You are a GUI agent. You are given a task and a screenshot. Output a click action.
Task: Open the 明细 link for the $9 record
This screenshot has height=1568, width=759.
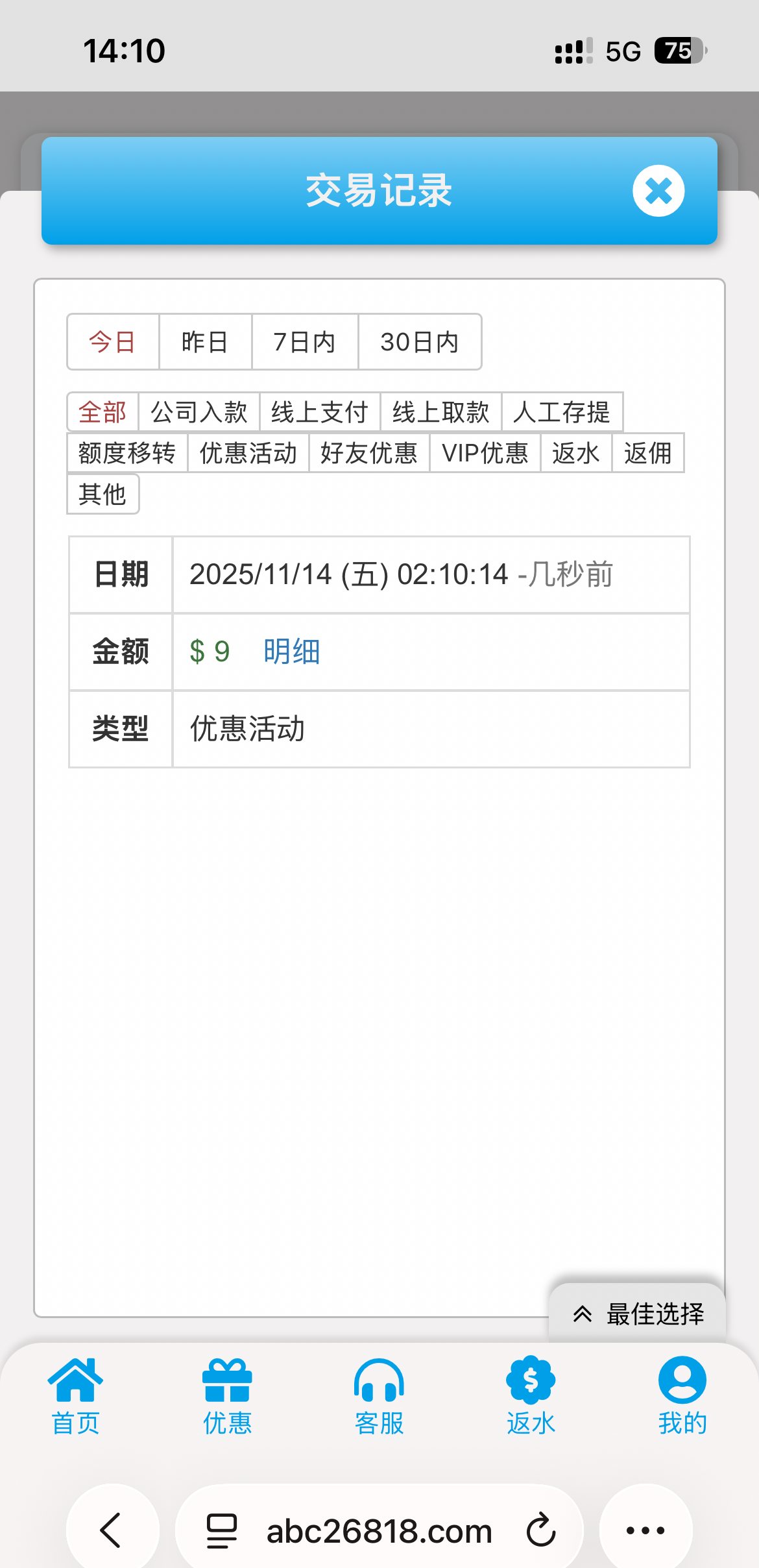point(291,652)
